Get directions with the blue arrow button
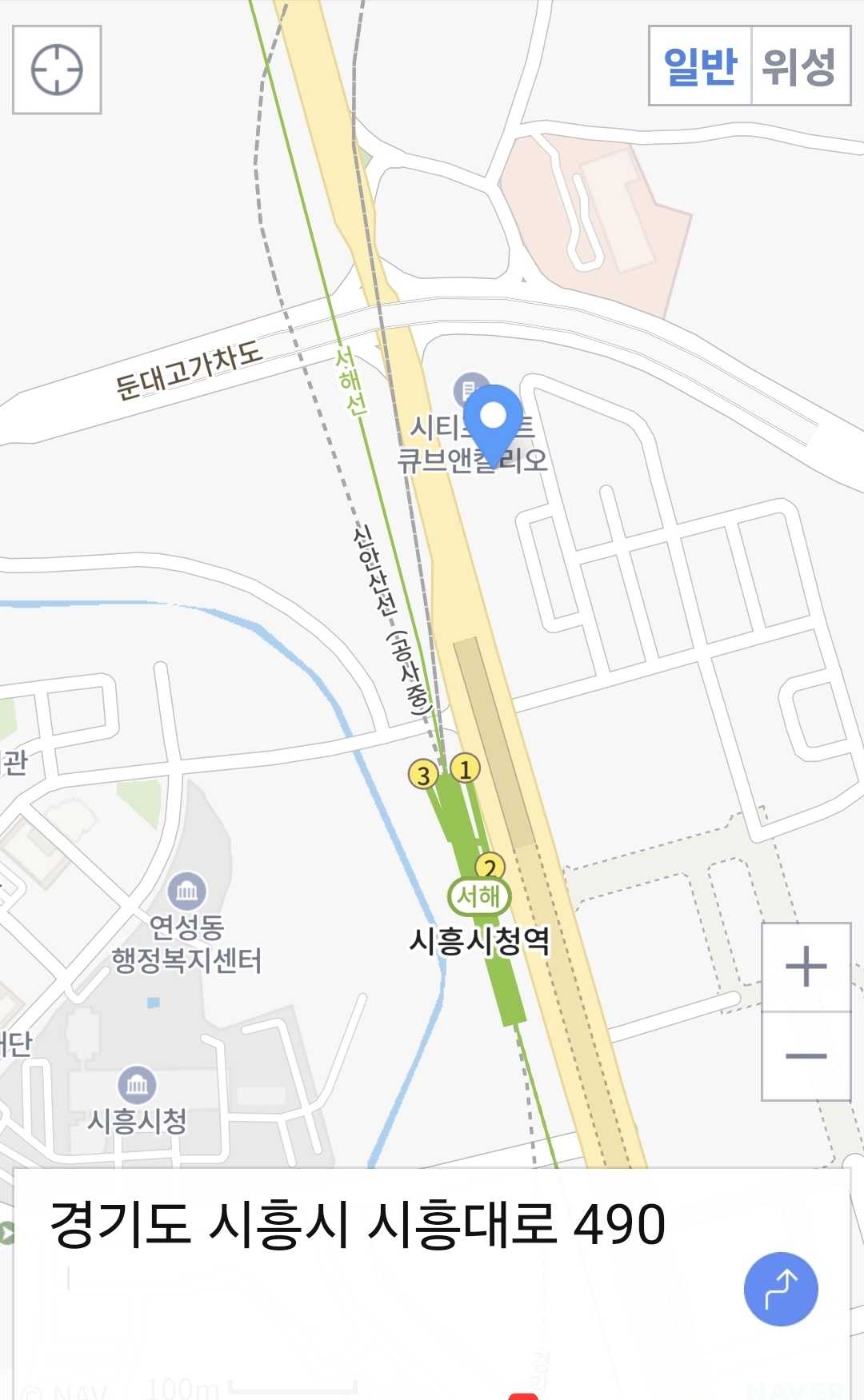 point(780,1289)
